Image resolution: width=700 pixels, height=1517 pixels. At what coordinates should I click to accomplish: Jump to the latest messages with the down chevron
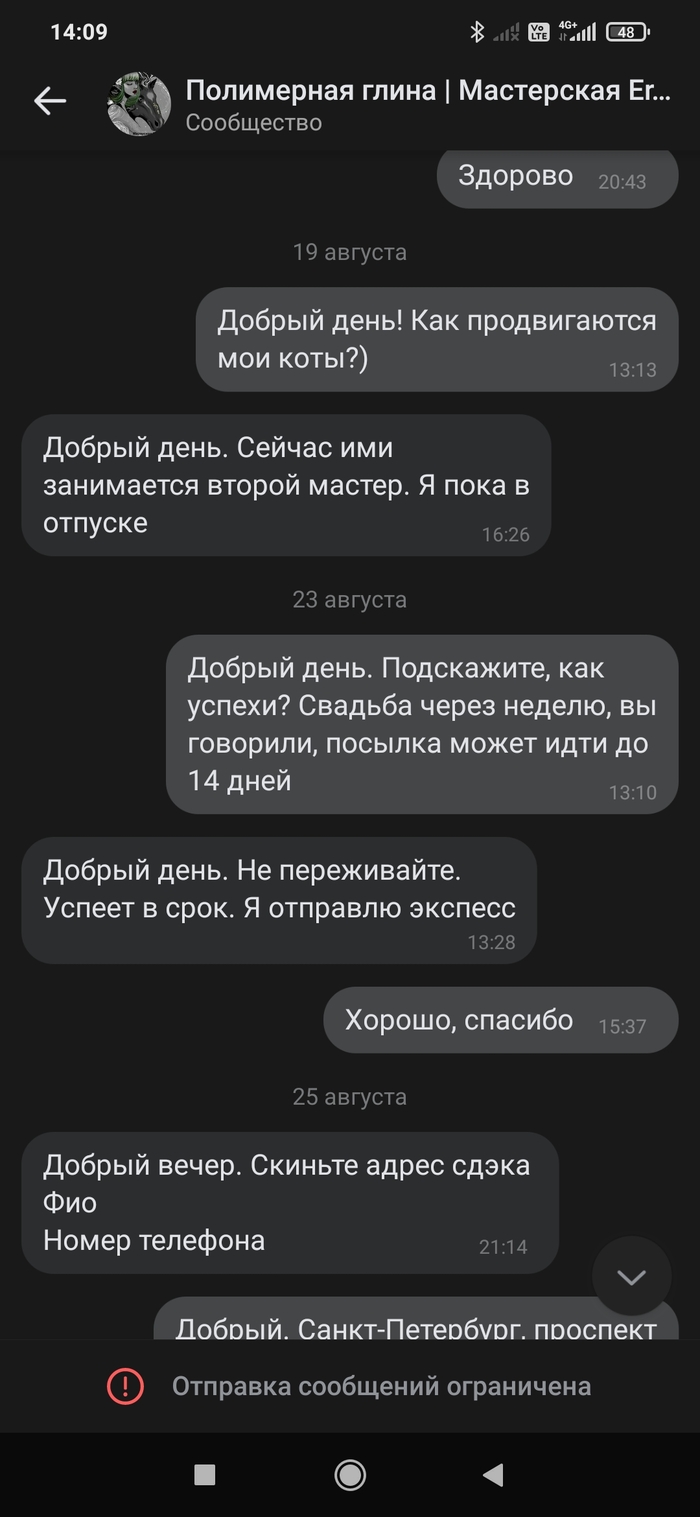[x=631, y=1276]
